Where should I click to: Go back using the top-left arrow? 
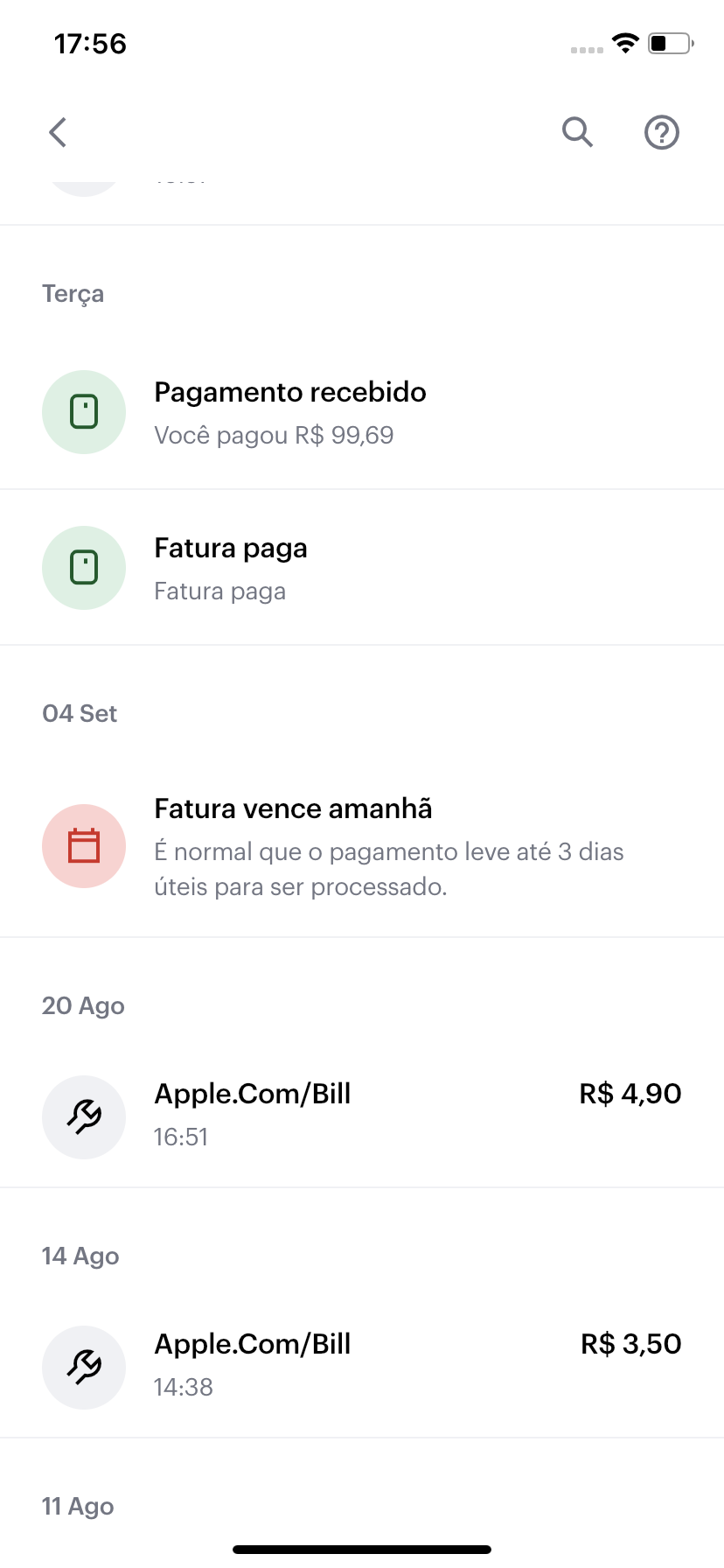[58, 133]
